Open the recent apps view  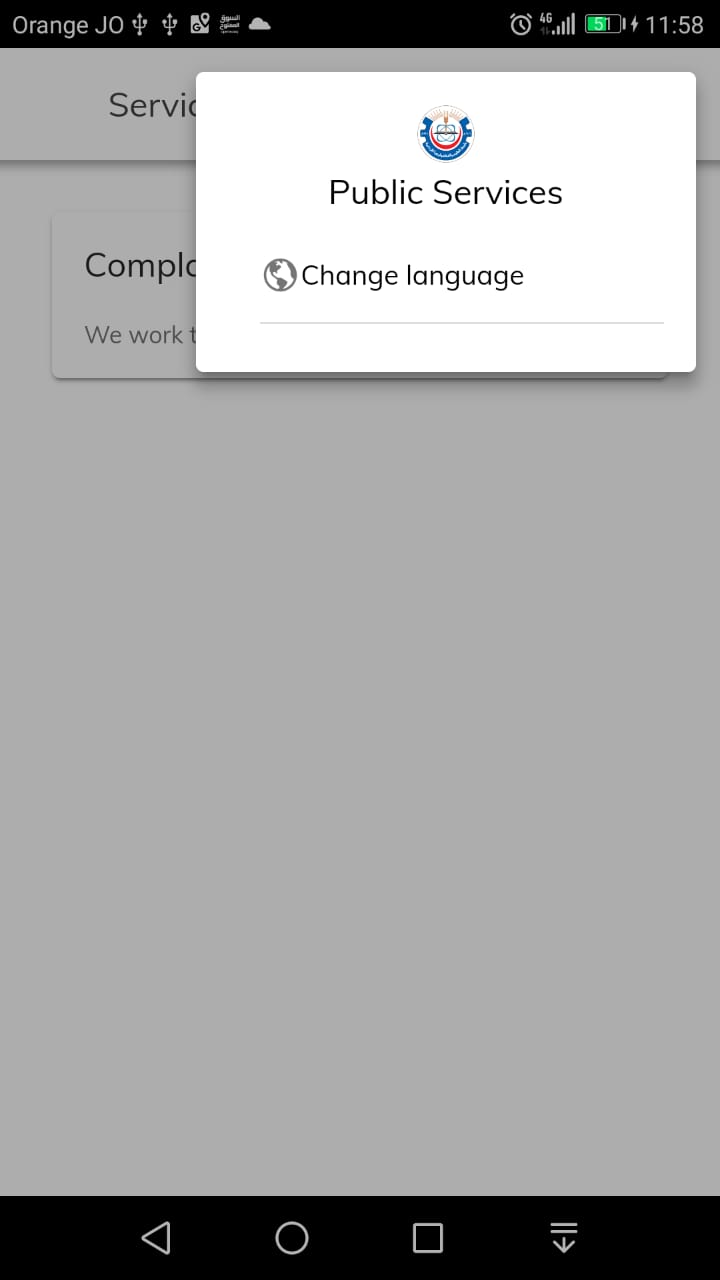(x=428, y=1238)
